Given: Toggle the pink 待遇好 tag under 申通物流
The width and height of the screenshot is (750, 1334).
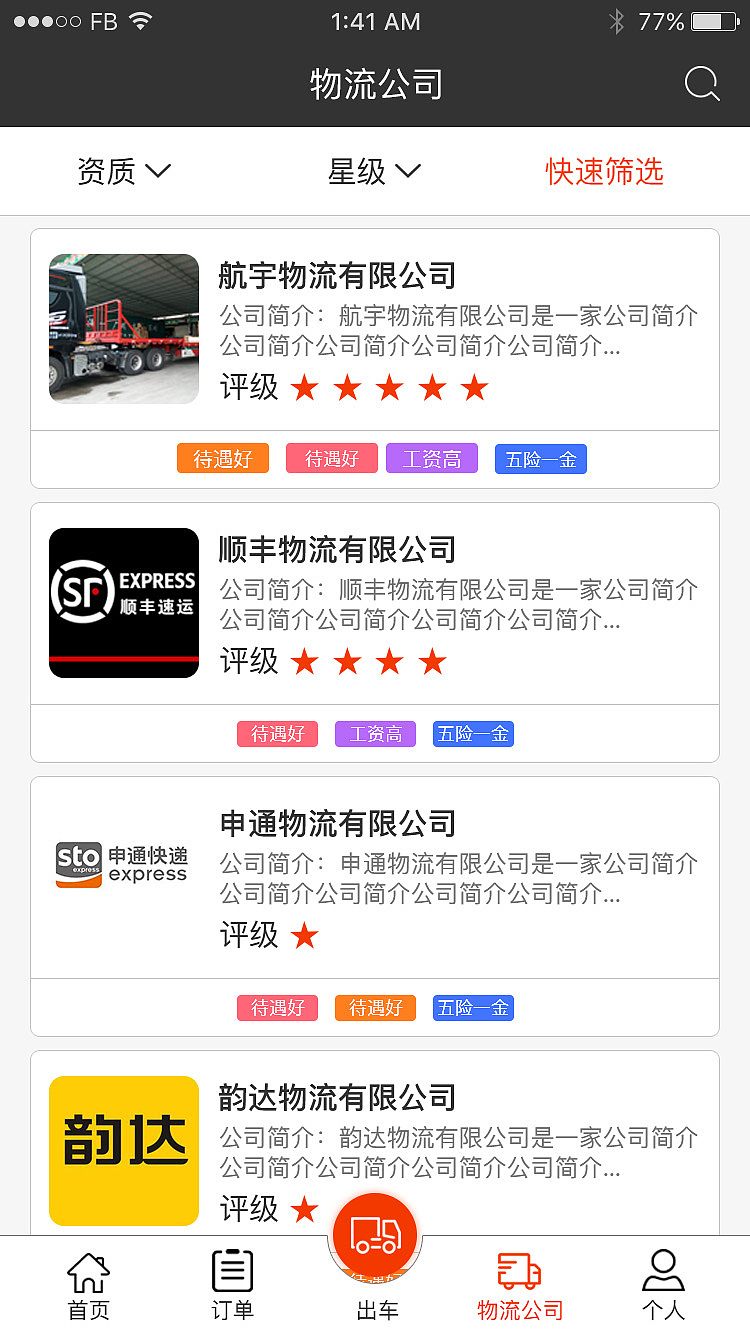Looking at the screenshot, I should 277,1008.
